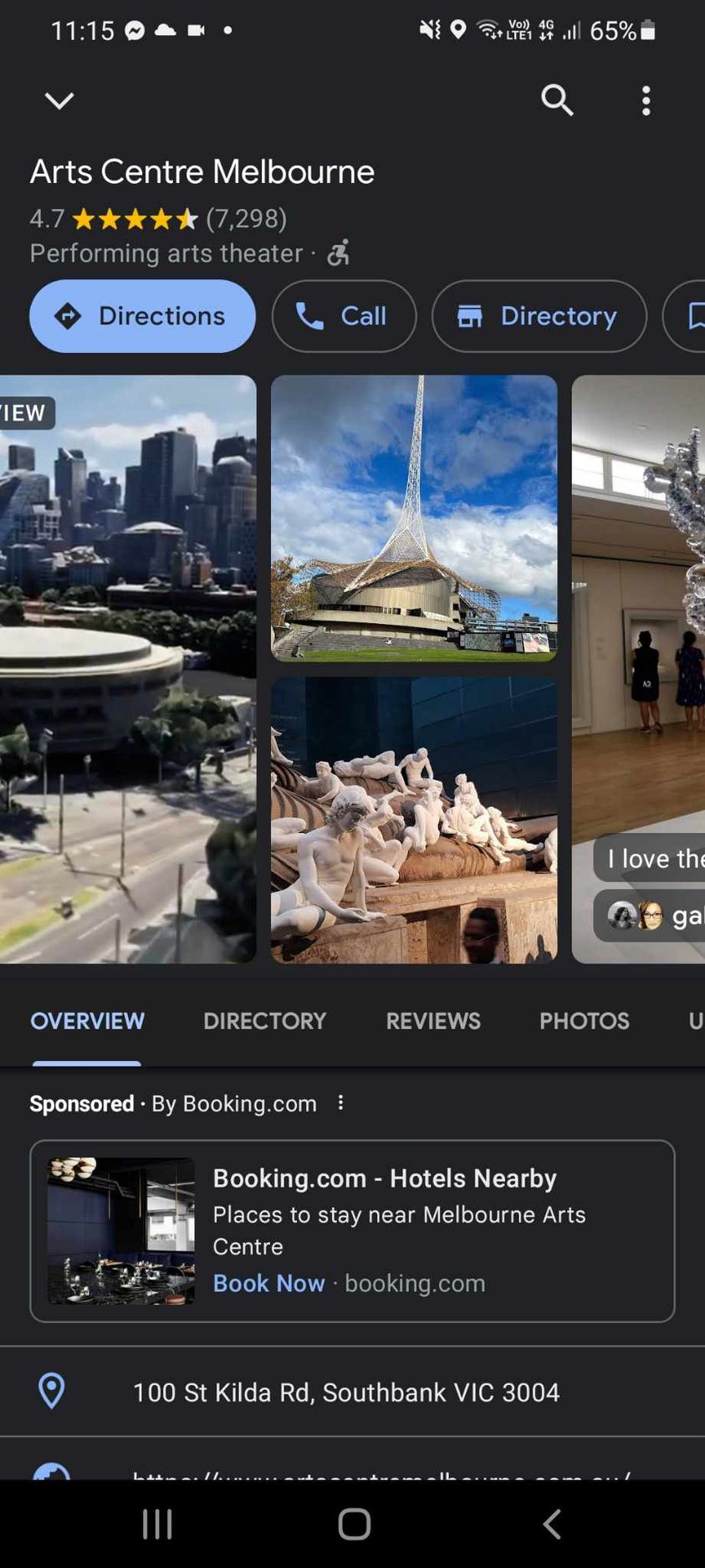This screenshot has width=705, height=1568.
Task: Collapse the place details with the down chevron
Action: point(59,101)
